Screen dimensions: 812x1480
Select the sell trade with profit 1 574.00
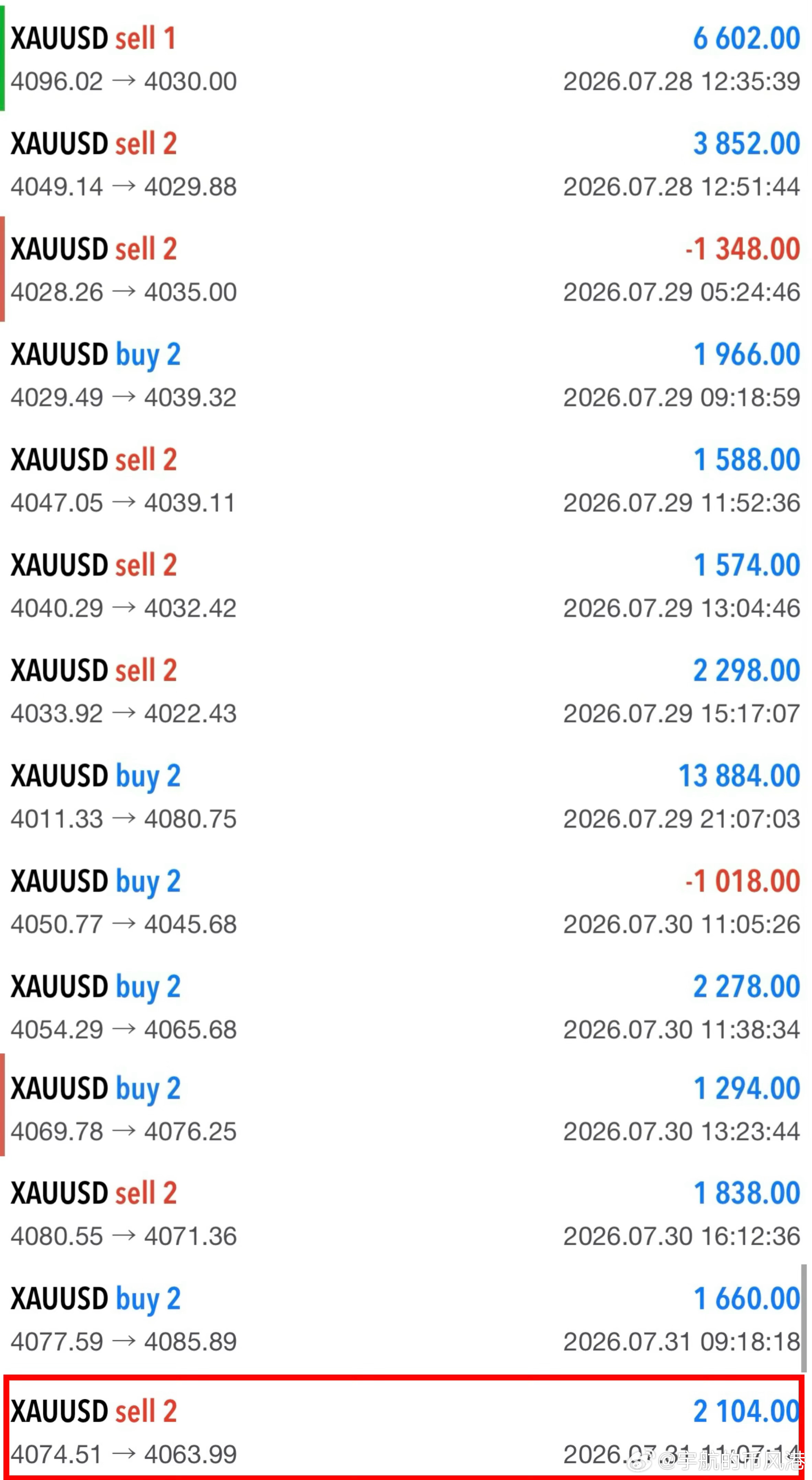[406, 586]
